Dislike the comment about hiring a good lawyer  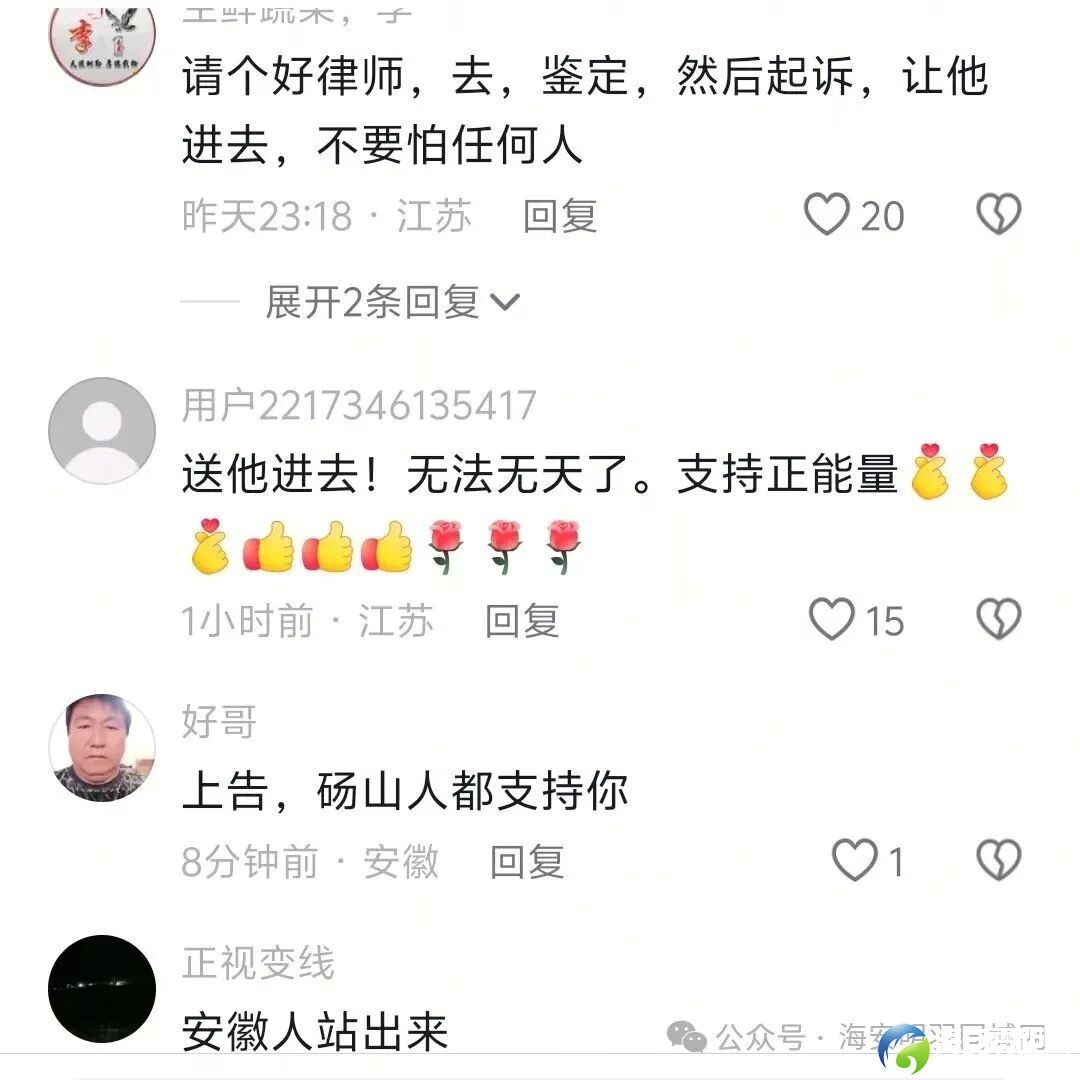[998, 215]
